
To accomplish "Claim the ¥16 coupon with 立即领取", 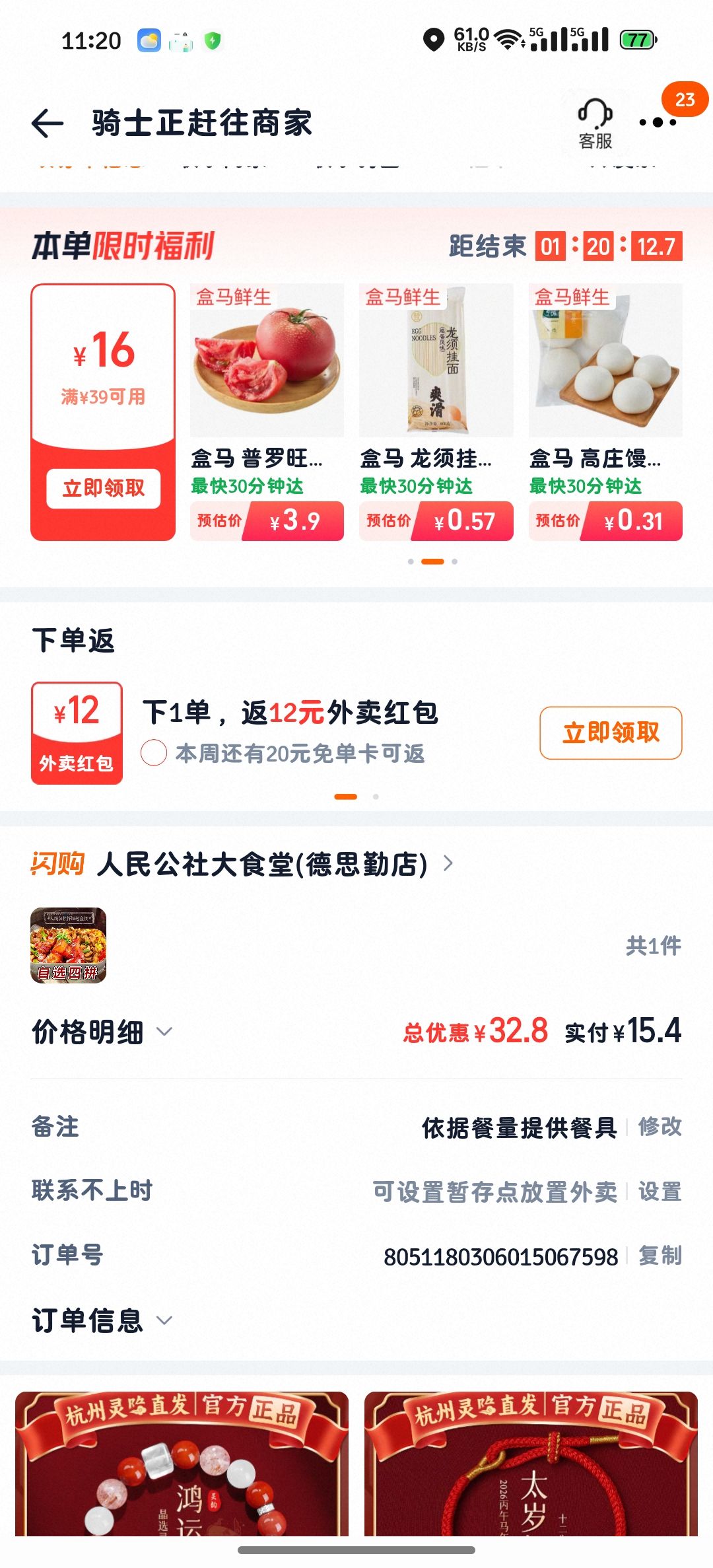I will pyautogui.click(x=103, y=488).
